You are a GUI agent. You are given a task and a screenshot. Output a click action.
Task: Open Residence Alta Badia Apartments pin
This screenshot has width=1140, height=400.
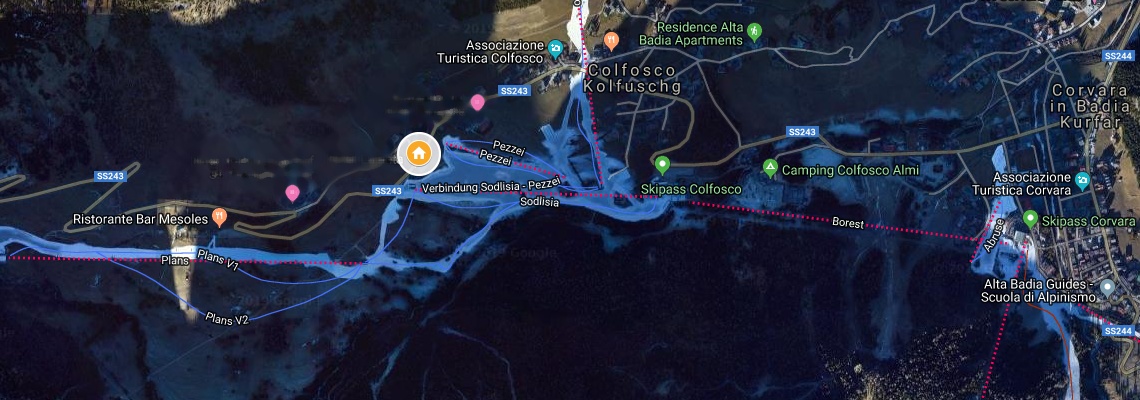[x=755, y=32]
